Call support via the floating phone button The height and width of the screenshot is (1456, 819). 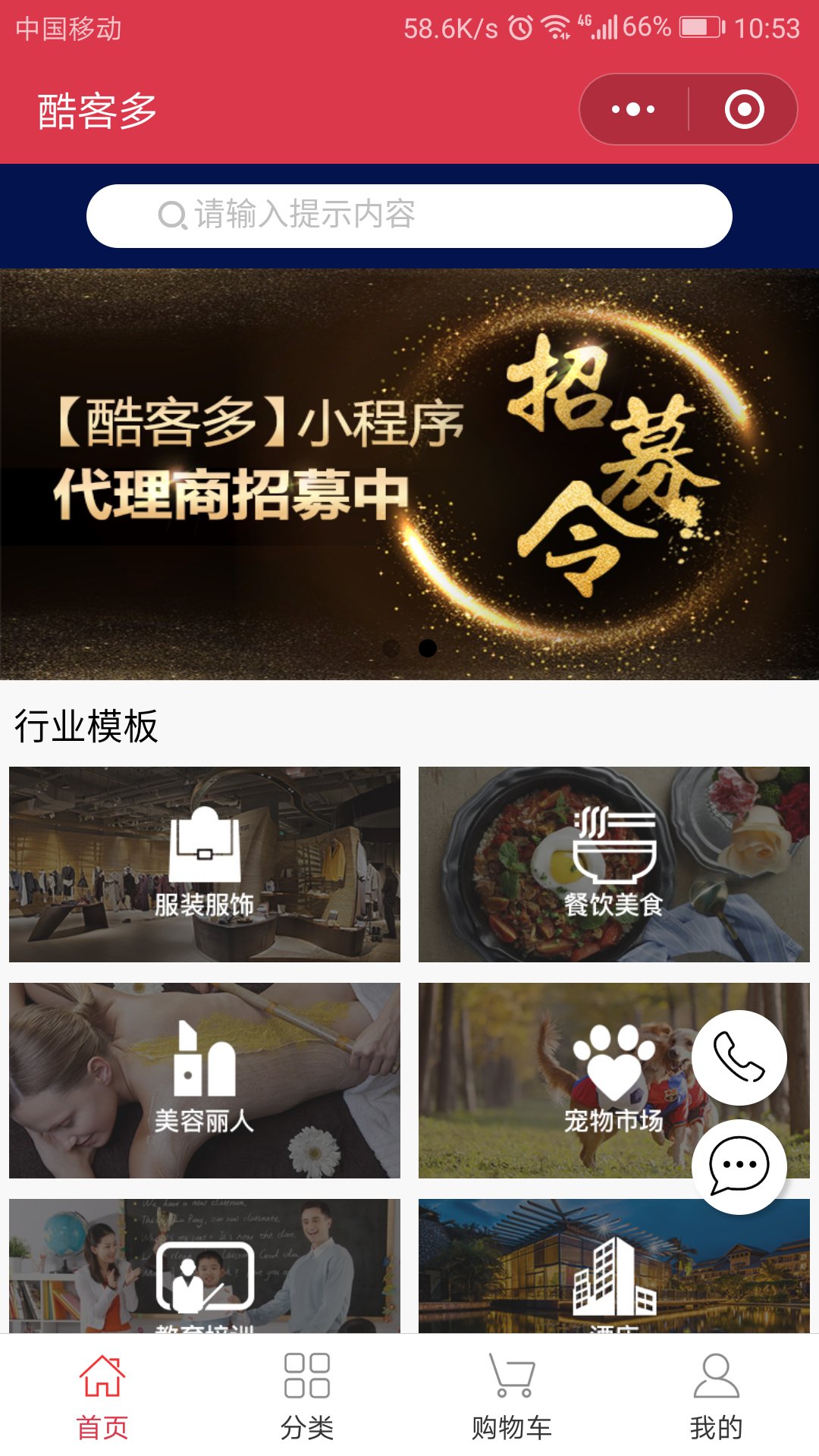[x=739, y=1057]
